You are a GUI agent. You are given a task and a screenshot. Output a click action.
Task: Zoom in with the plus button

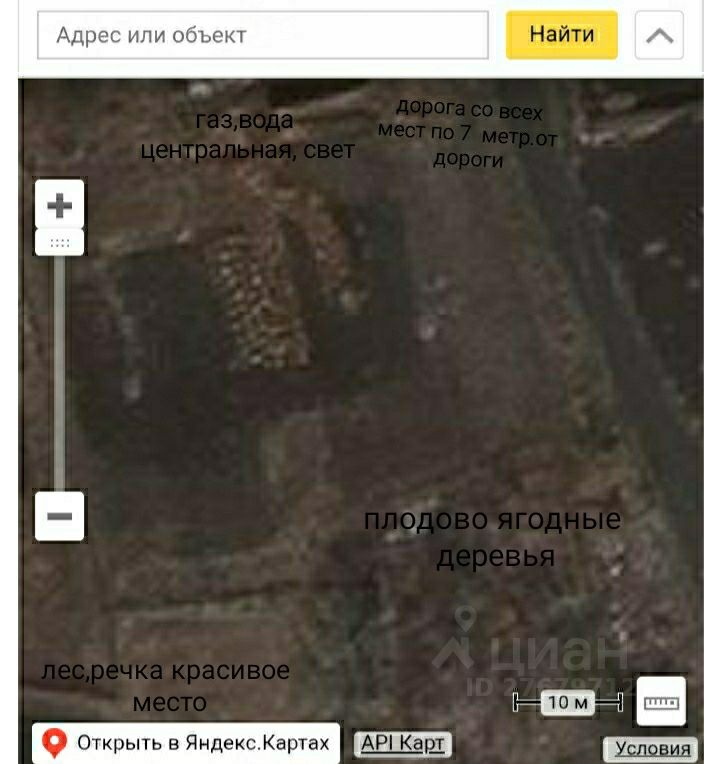(x=60, y=207)
